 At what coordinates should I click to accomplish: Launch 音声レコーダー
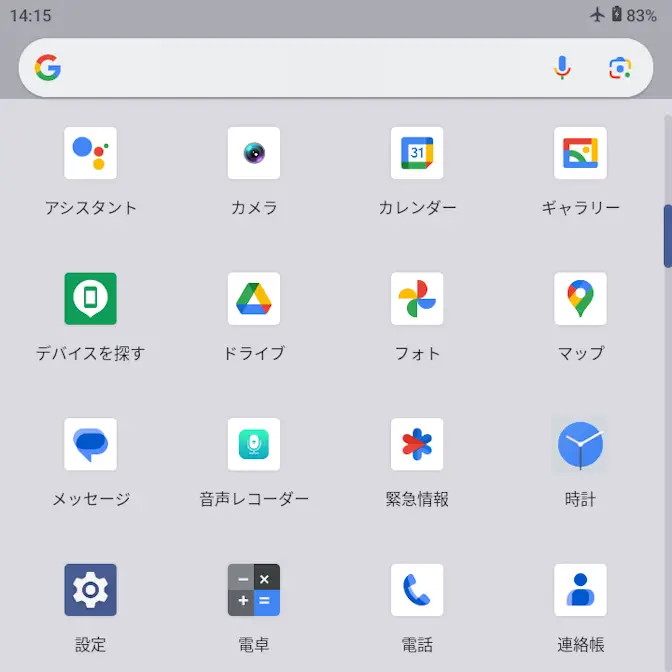point(254,445)
